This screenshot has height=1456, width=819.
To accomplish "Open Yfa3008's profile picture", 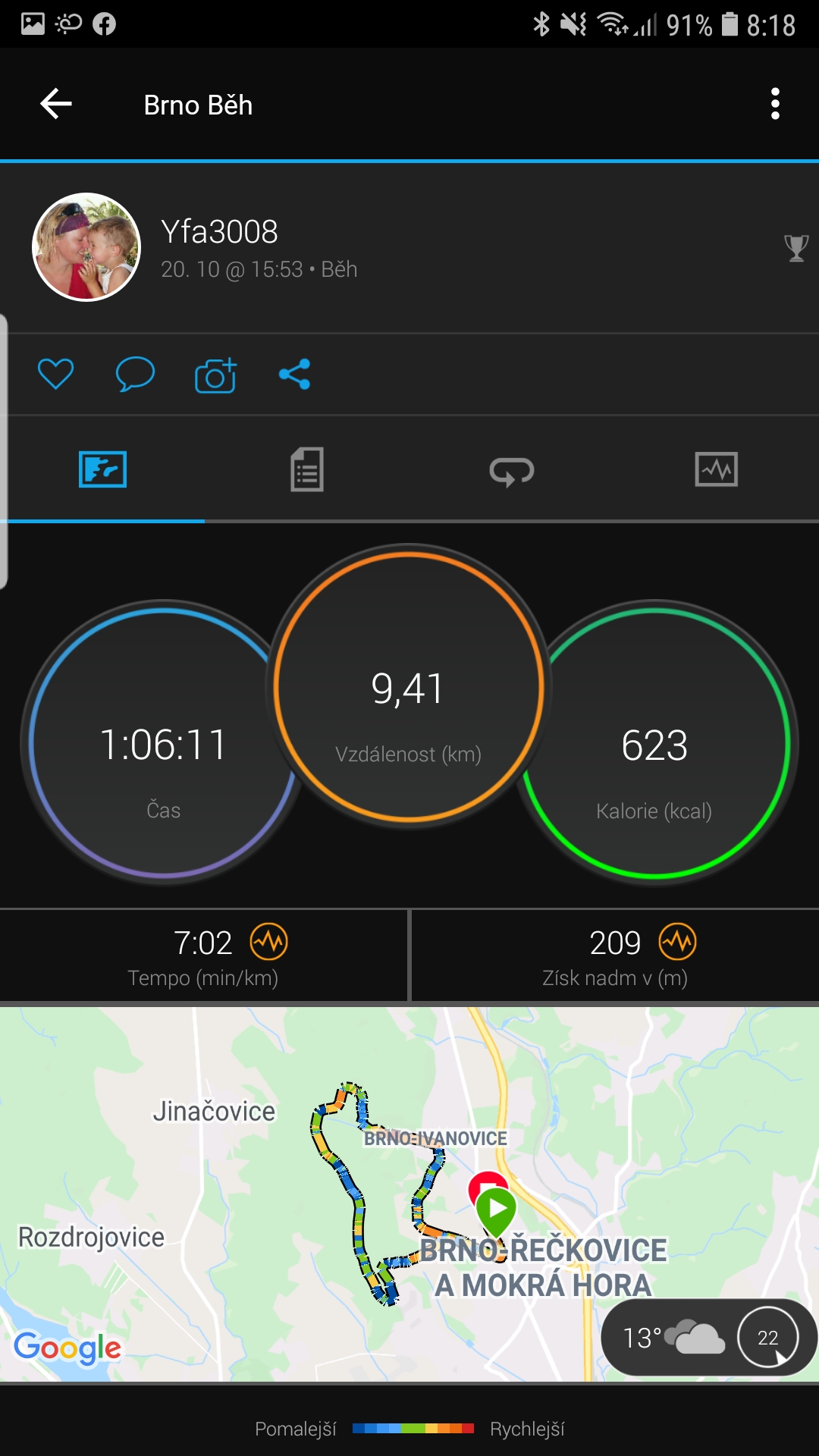I will [x=86, y=247].
